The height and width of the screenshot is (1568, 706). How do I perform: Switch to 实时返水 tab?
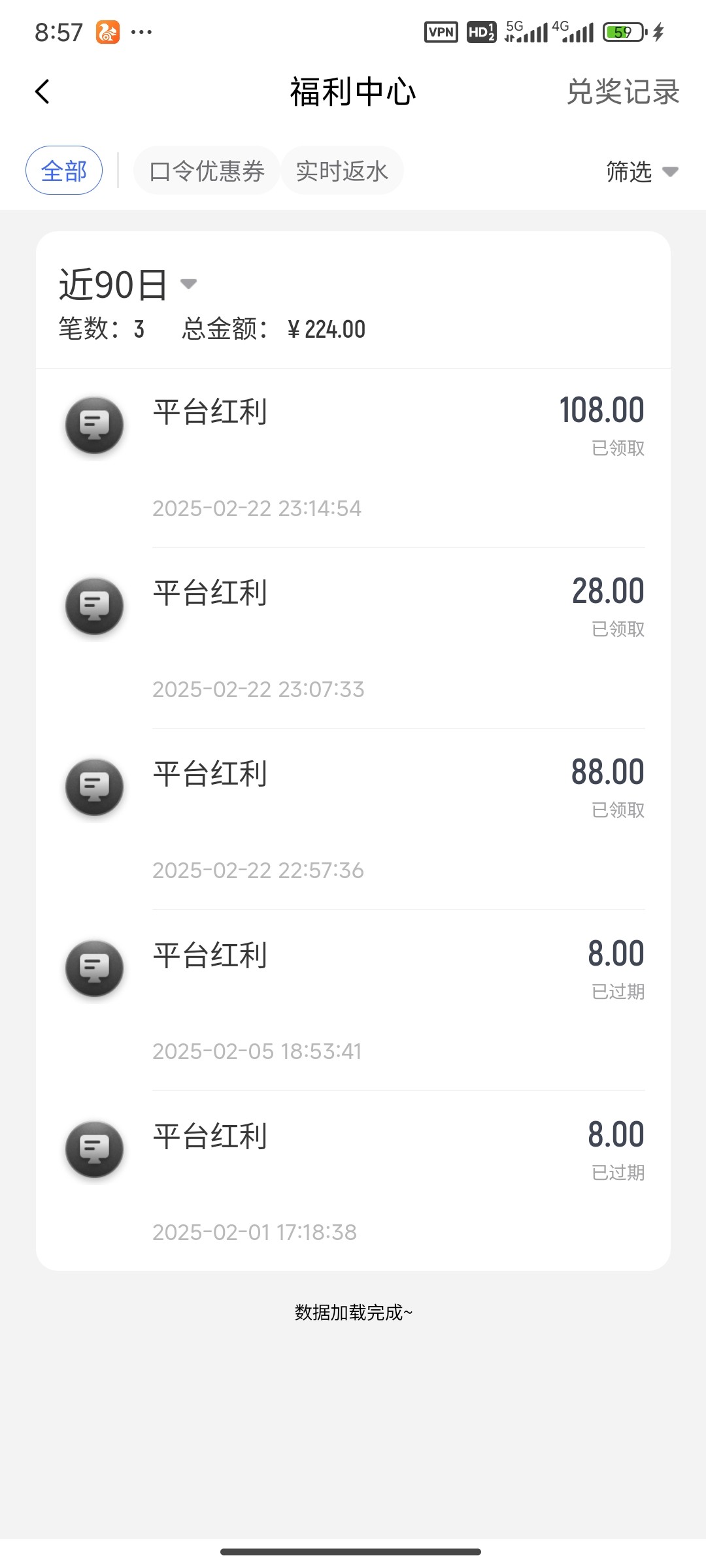(342, 171)
